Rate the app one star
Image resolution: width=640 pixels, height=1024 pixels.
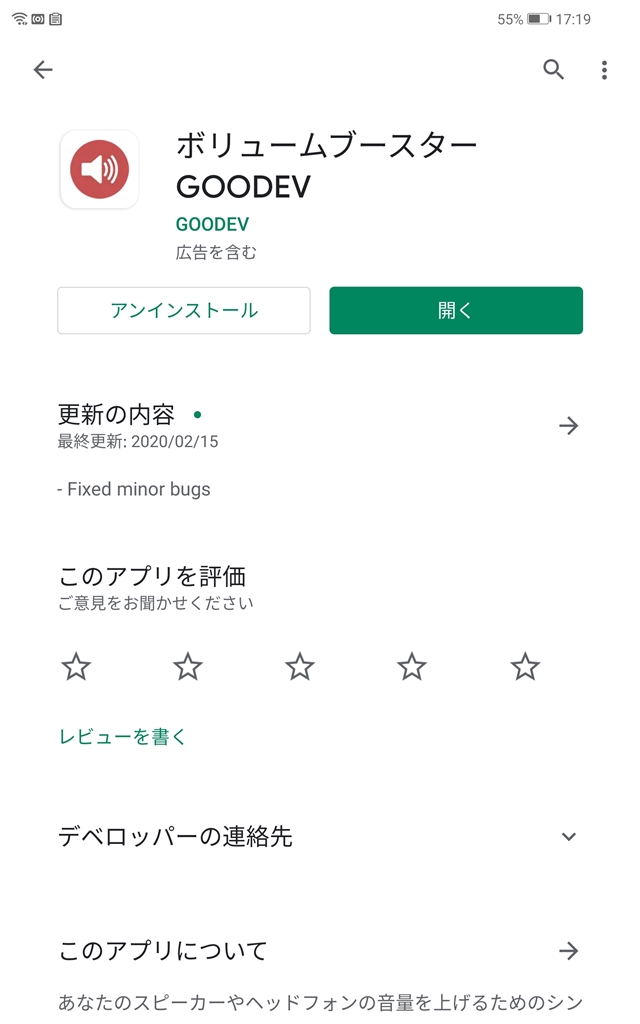coord(76,666)
